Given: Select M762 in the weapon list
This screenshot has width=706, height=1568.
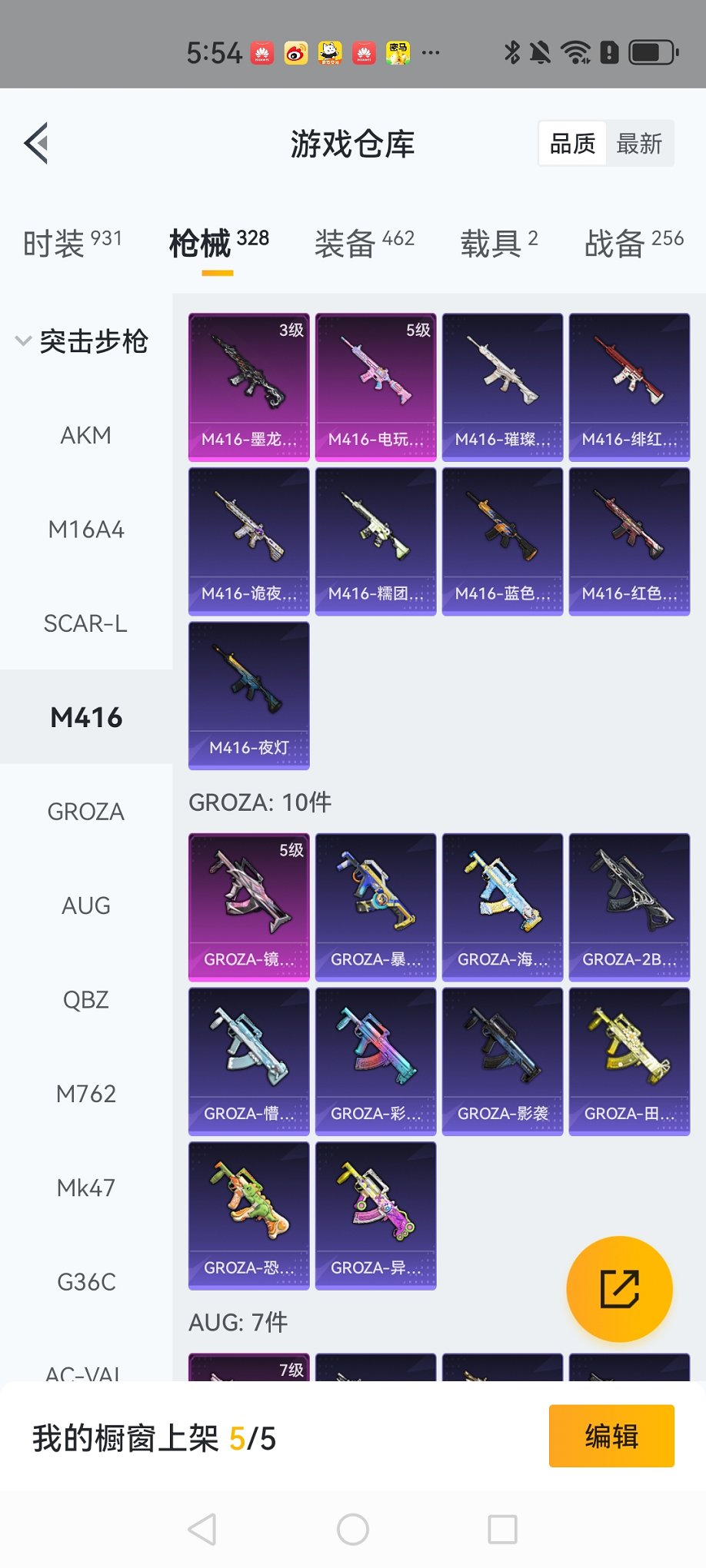Looking at the screenshot, I should 86,1094.
